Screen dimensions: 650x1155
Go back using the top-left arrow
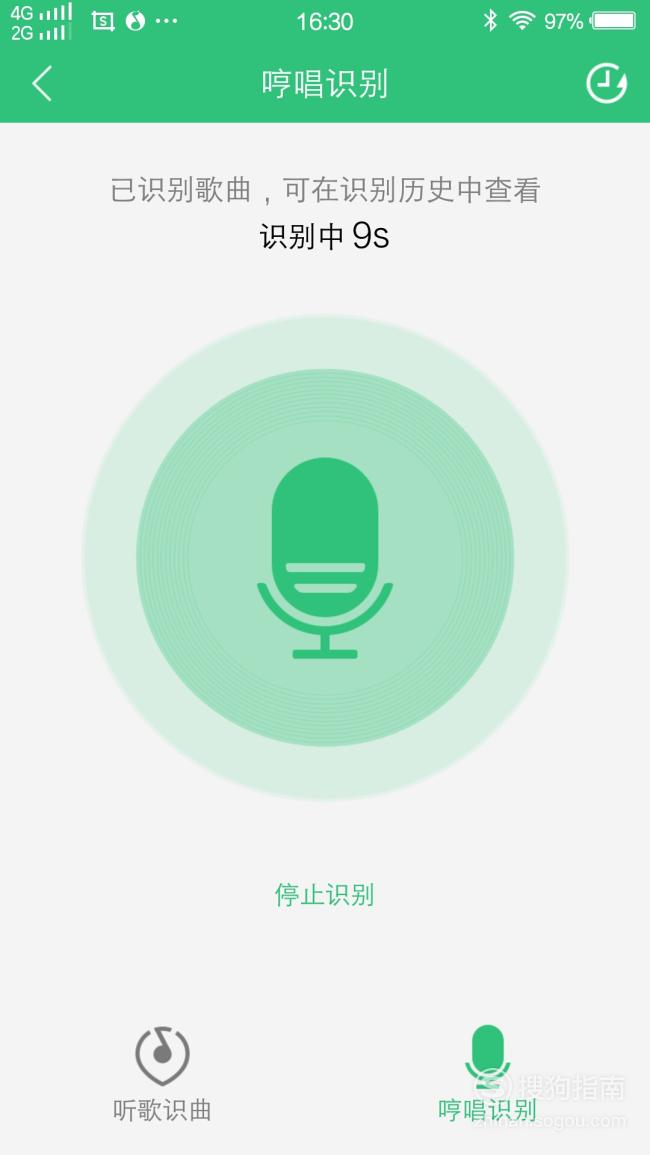[42, 83]
